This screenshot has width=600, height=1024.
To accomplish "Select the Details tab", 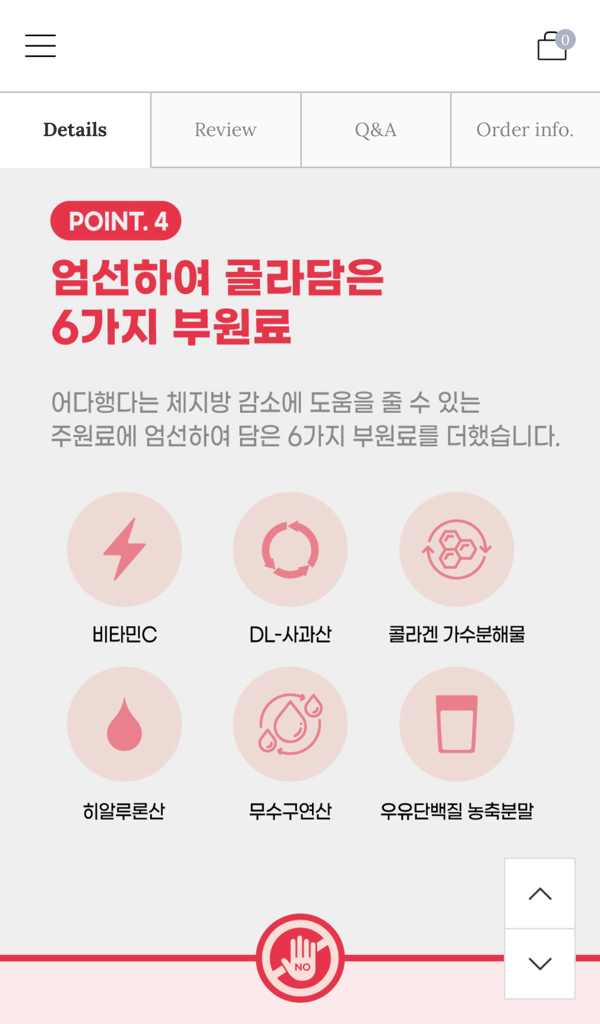I will pyautogui.click(x=75, y=130).
